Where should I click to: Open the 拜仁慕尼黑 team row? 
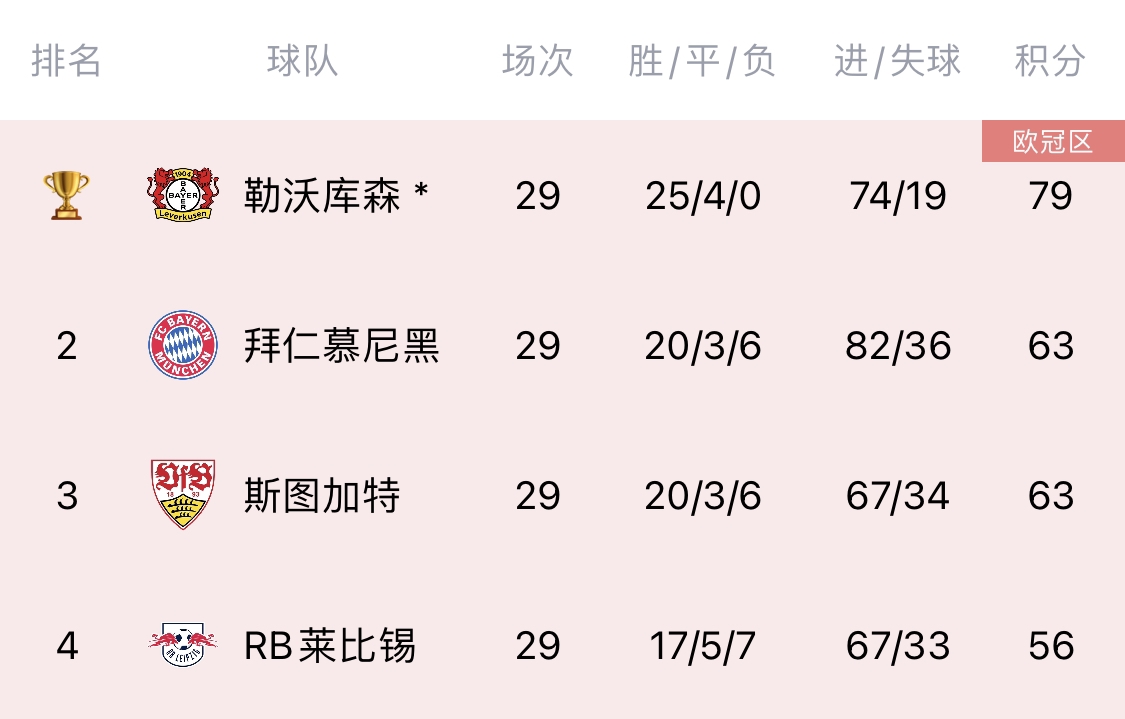(x=340, y=346)
